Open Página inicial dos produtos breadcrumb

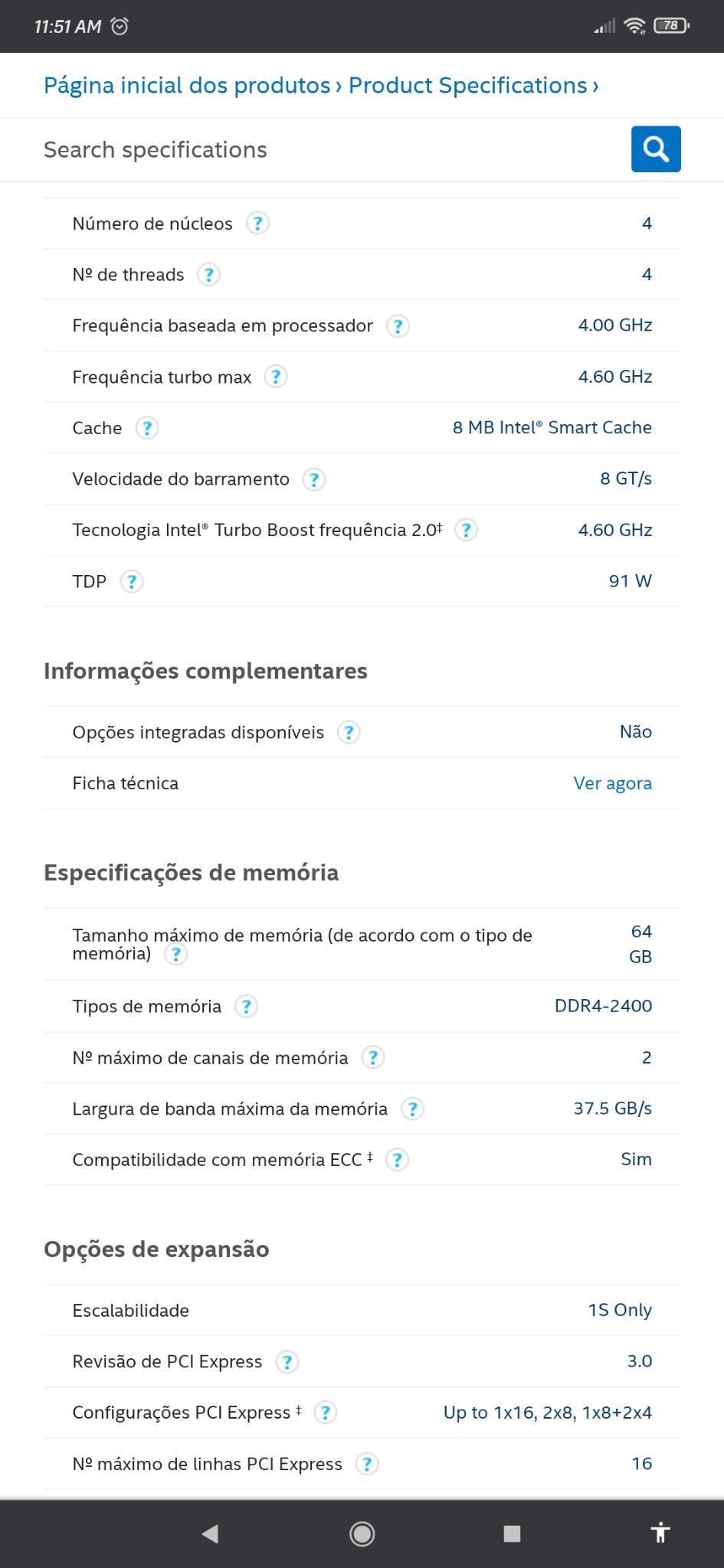point(187,85)
